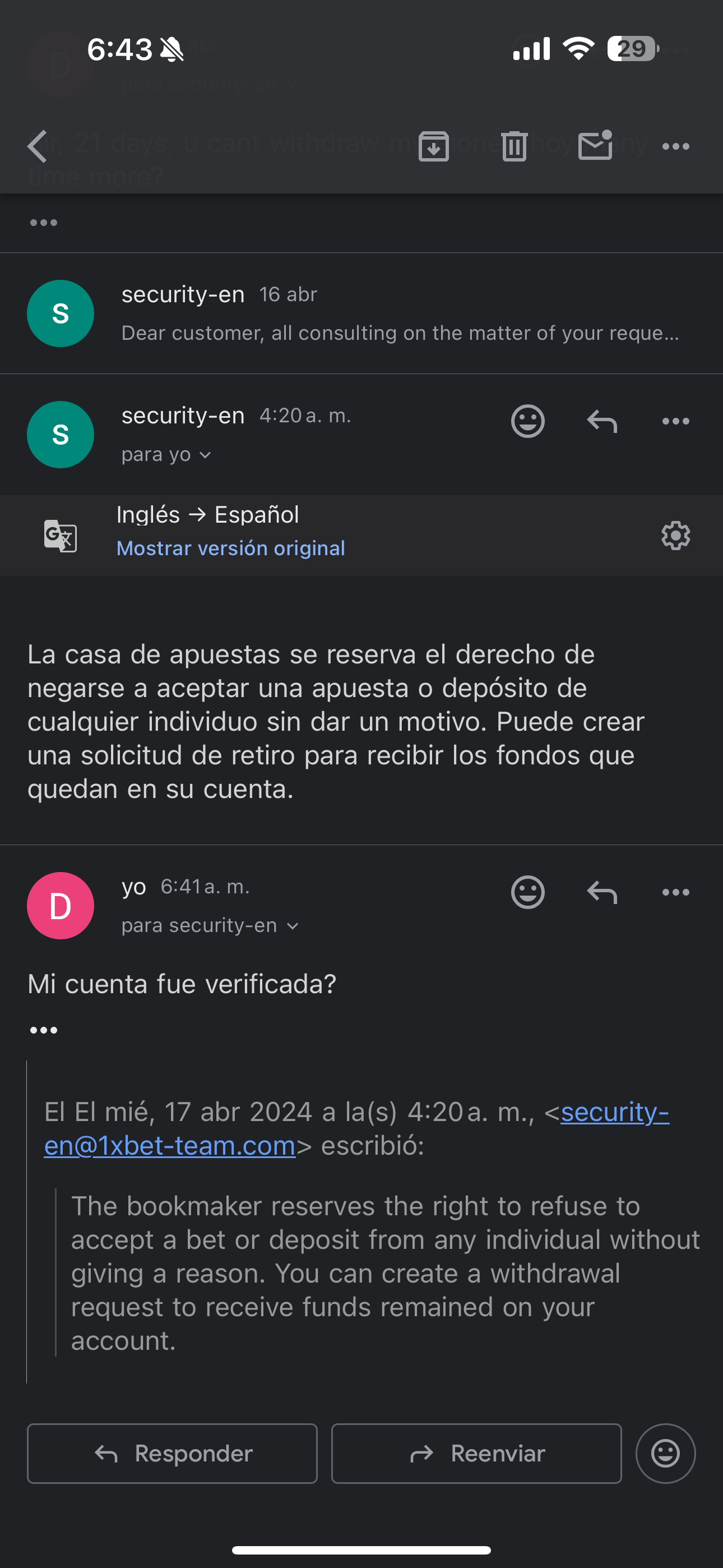723x1568 pixels.
Task: Tap the Responder button
Action: tap(172, 1454)
